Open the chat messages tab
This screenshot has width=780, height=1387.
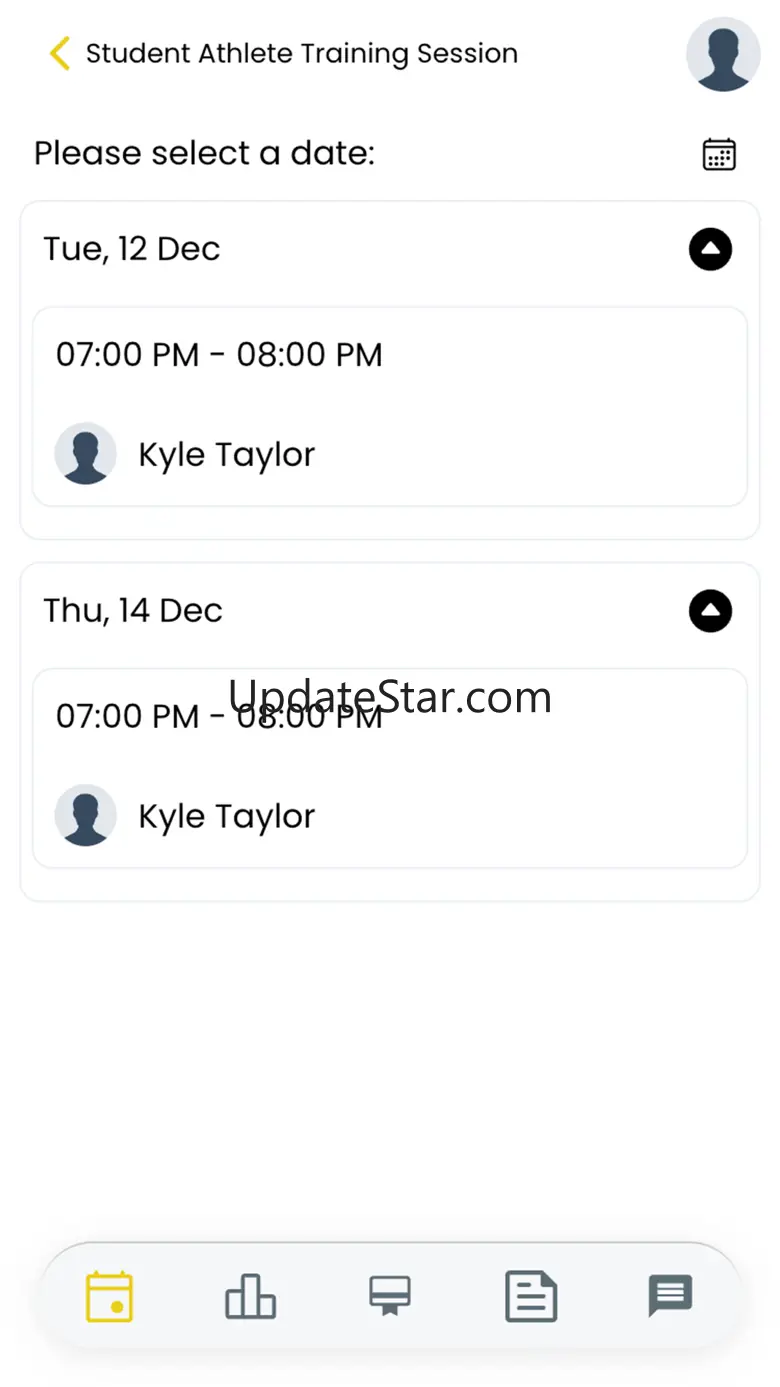pos(670,1297)
